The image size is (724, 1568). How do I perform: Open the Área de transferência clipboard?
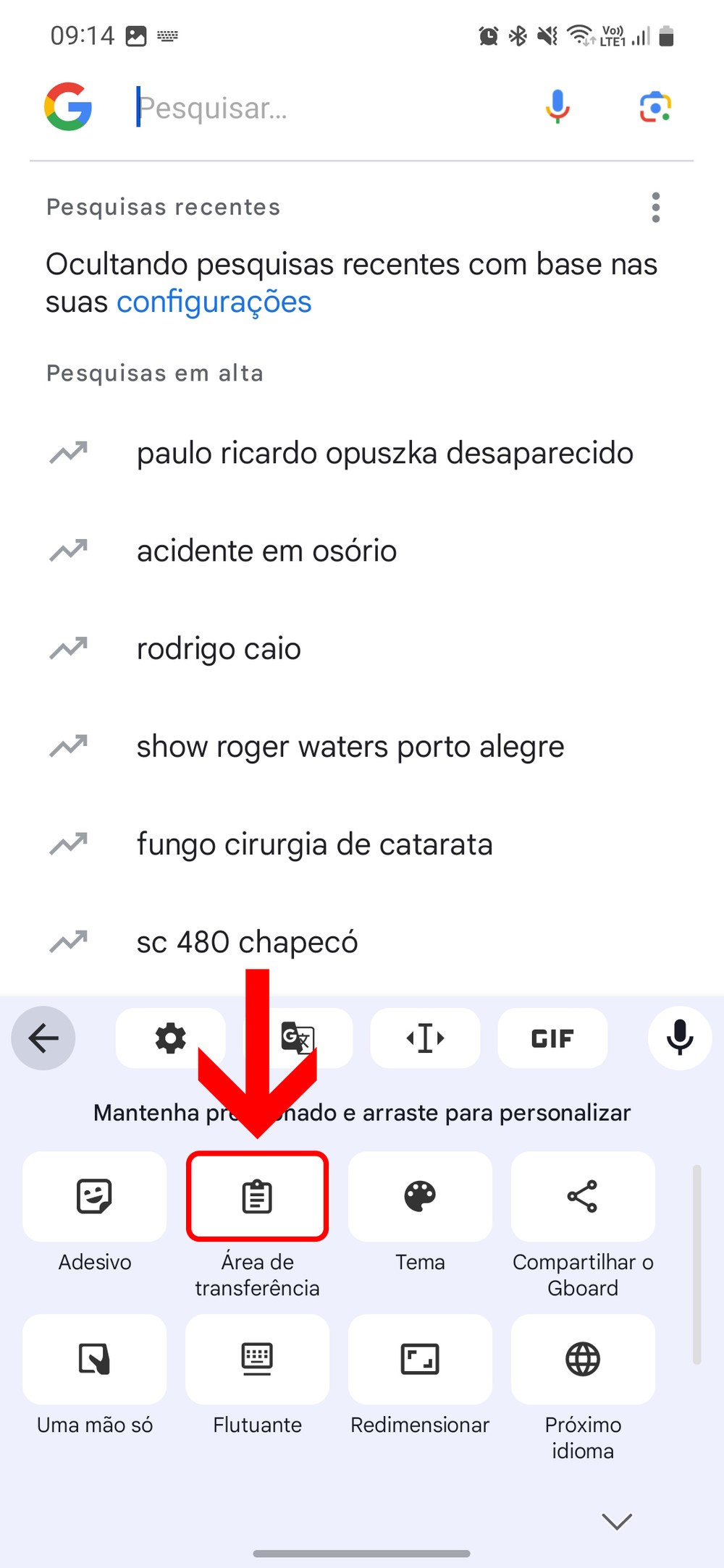(x=257, y=1197)
